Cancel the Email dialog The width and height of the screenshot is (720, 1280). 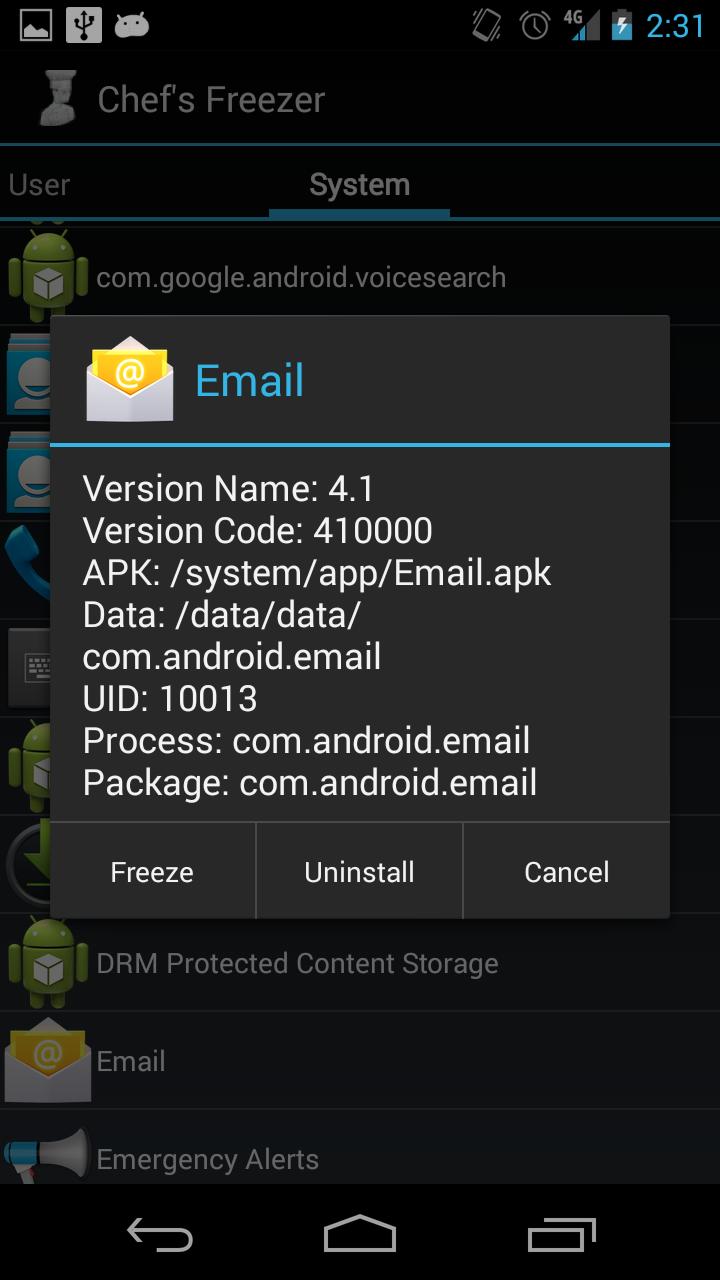coord(566,872)
